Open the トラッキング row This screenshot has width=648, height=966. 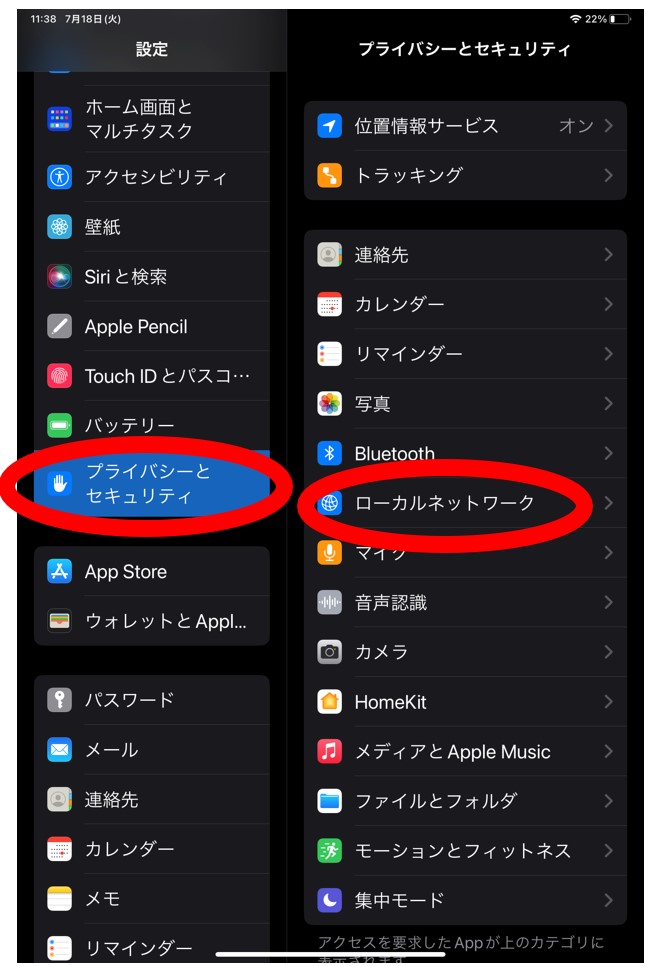tap(465, 175)
